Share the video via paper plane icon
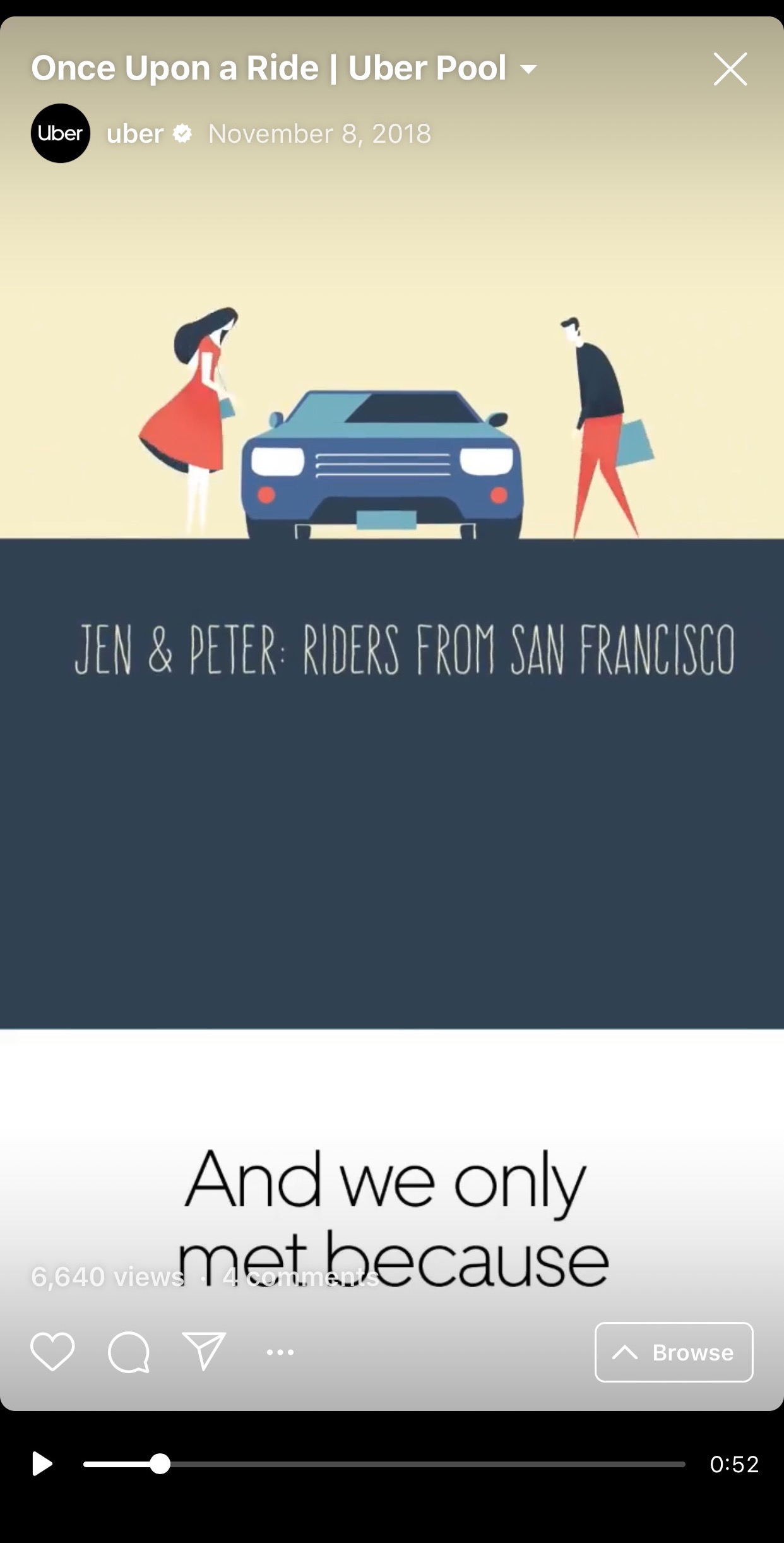The height and width of the screenshot is (1543, 784). point(204,1351)
